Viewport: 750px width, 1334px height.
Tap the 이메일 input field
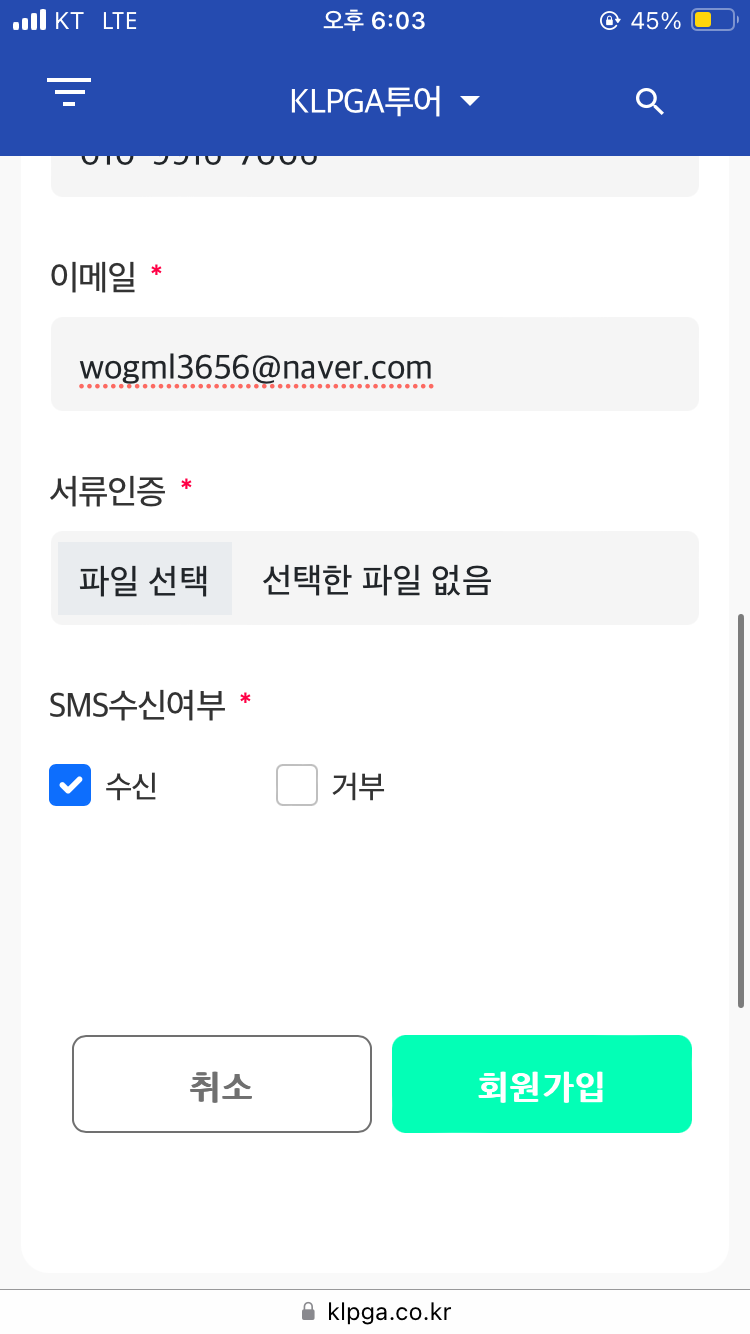tap(375, 364)
